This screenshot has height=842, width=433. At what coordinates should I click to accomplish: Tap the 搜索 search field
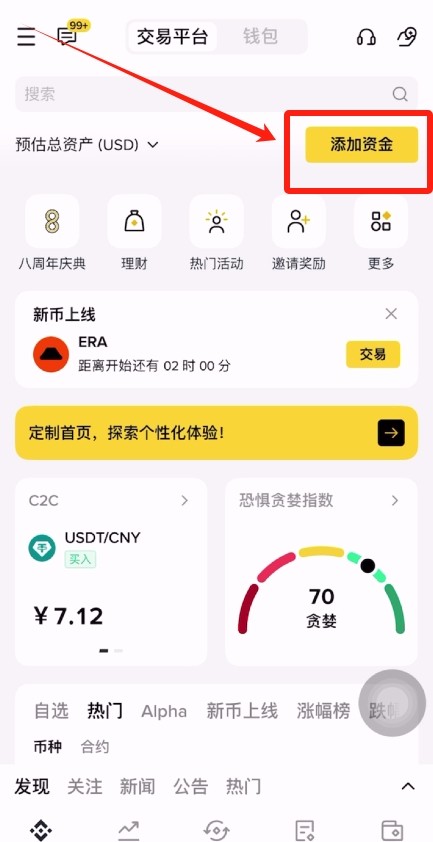(x=216, y=95)
